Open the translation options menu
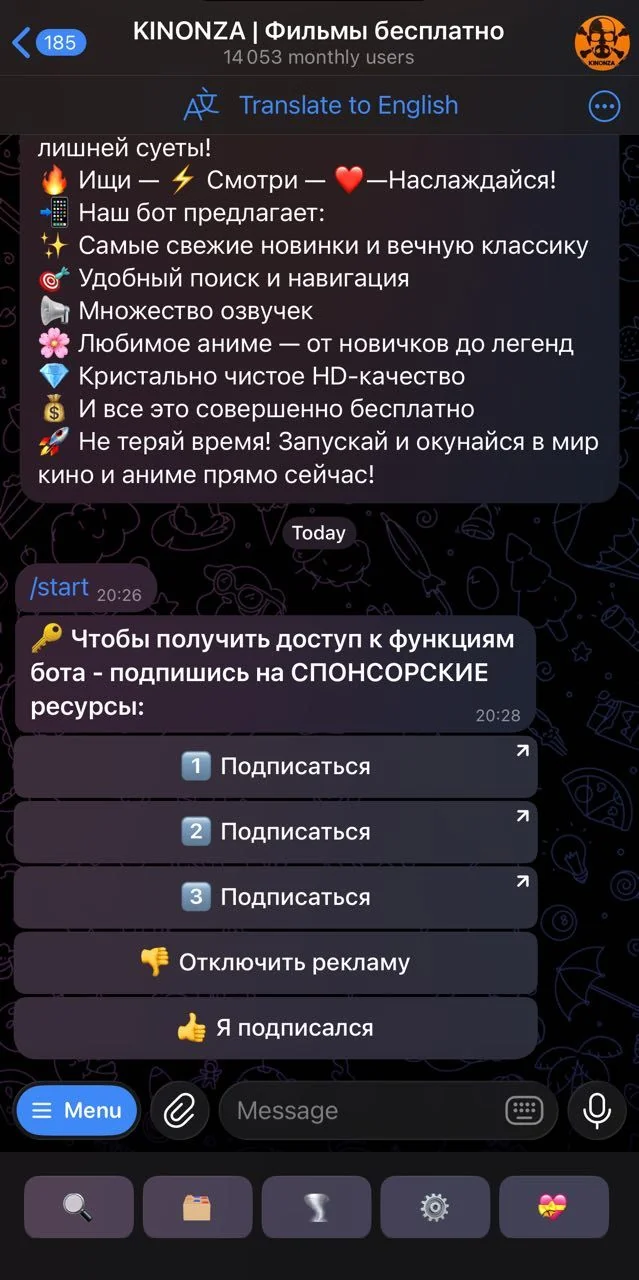The height and width of the screenshot is (1280, 639). [604, 106]
